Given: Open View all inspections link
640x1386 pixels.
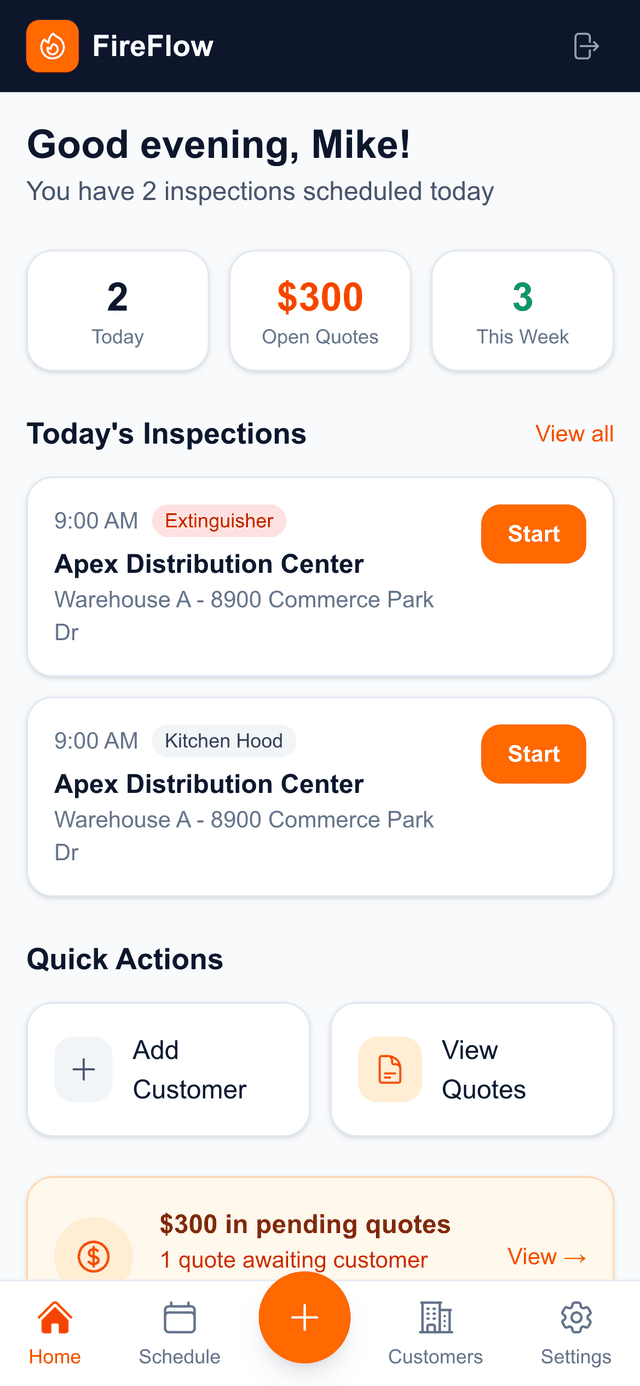Looking at the screenshot, I should 574,433.
